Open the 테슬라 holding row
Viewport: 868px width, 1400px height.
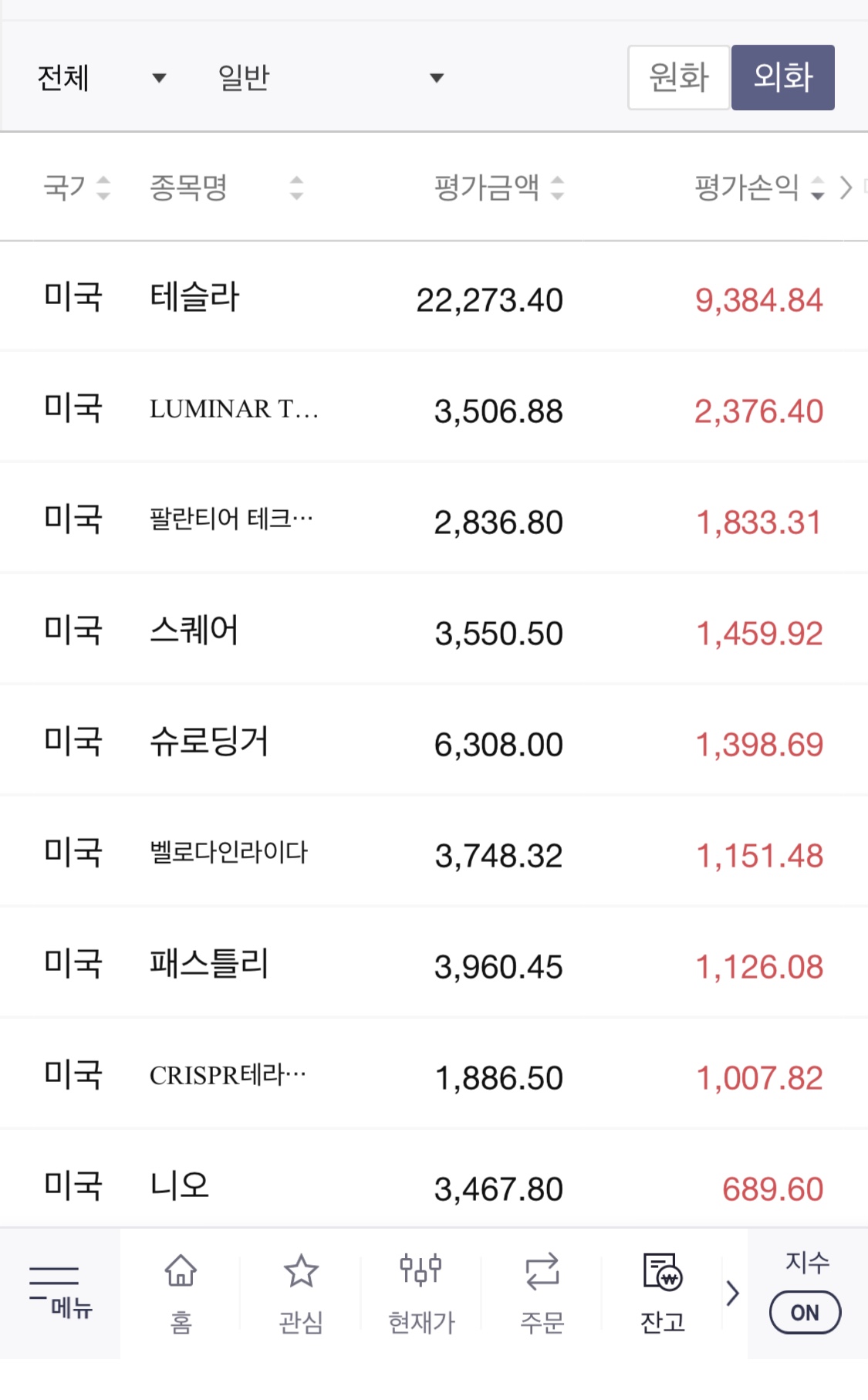(434, 298)
